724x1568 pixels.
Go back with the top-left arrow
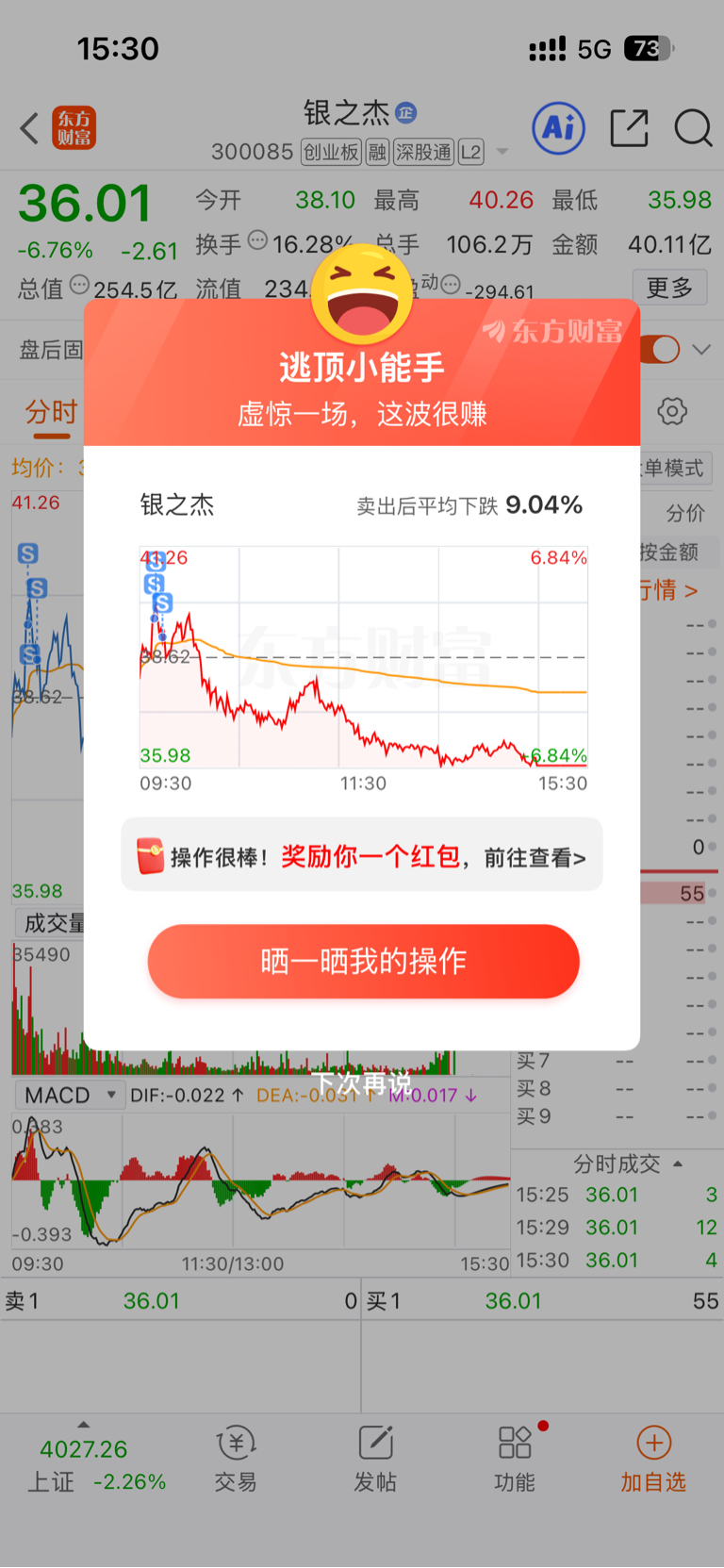29,128
